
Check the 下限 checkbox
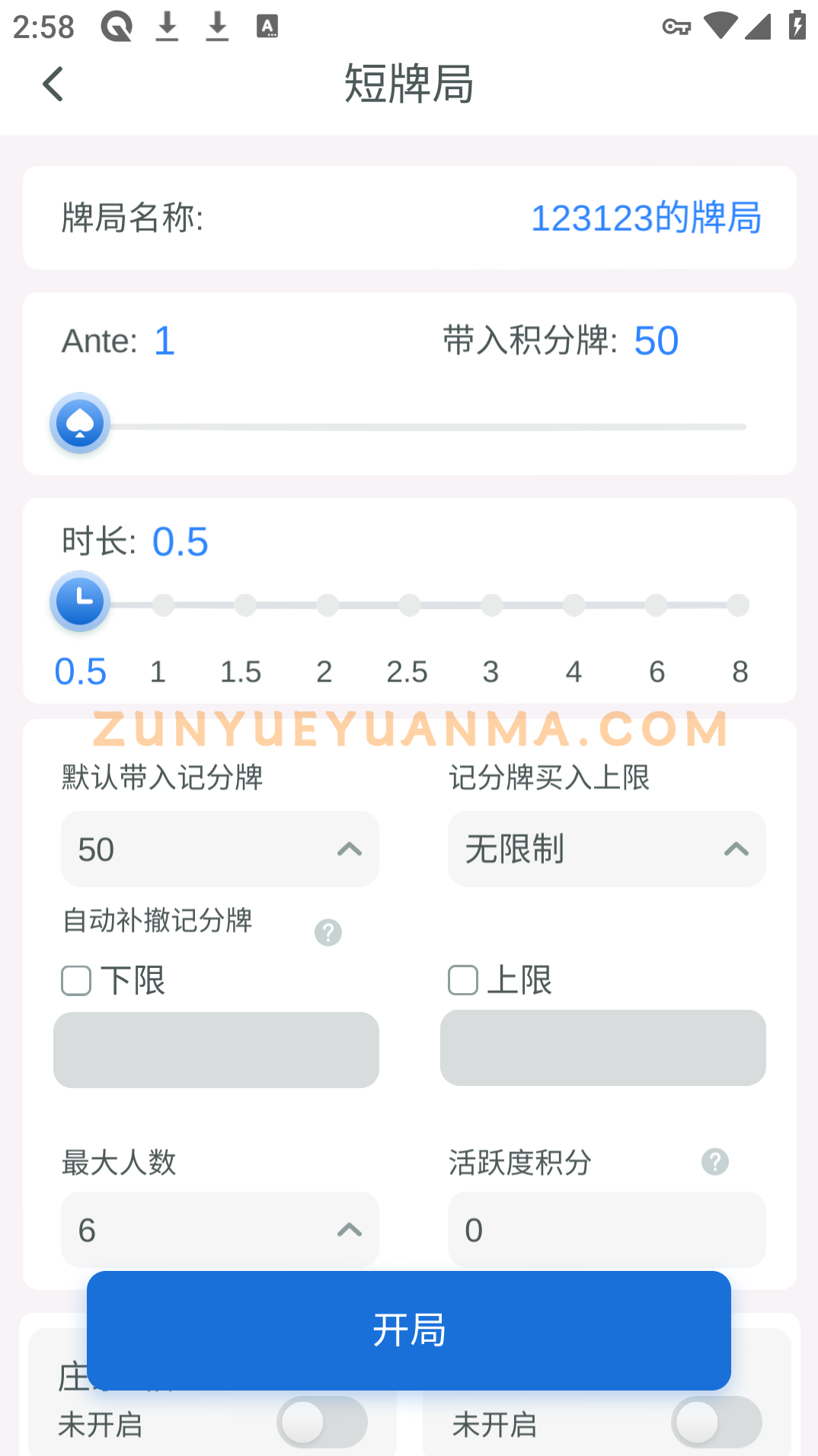pos(76,981)
